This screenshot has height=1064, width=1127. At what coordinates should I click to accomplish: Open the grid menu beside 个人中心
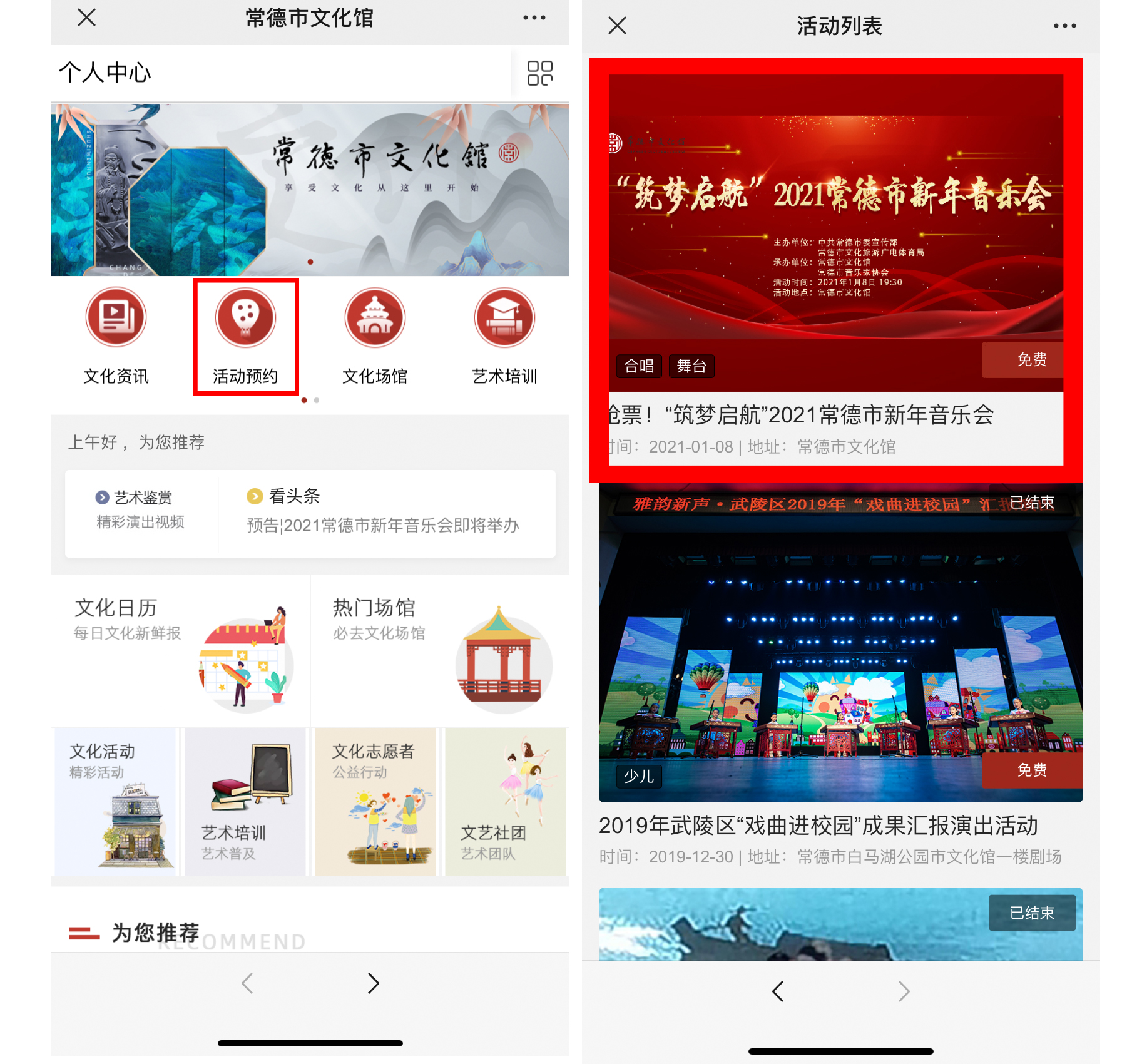[539, 73]
